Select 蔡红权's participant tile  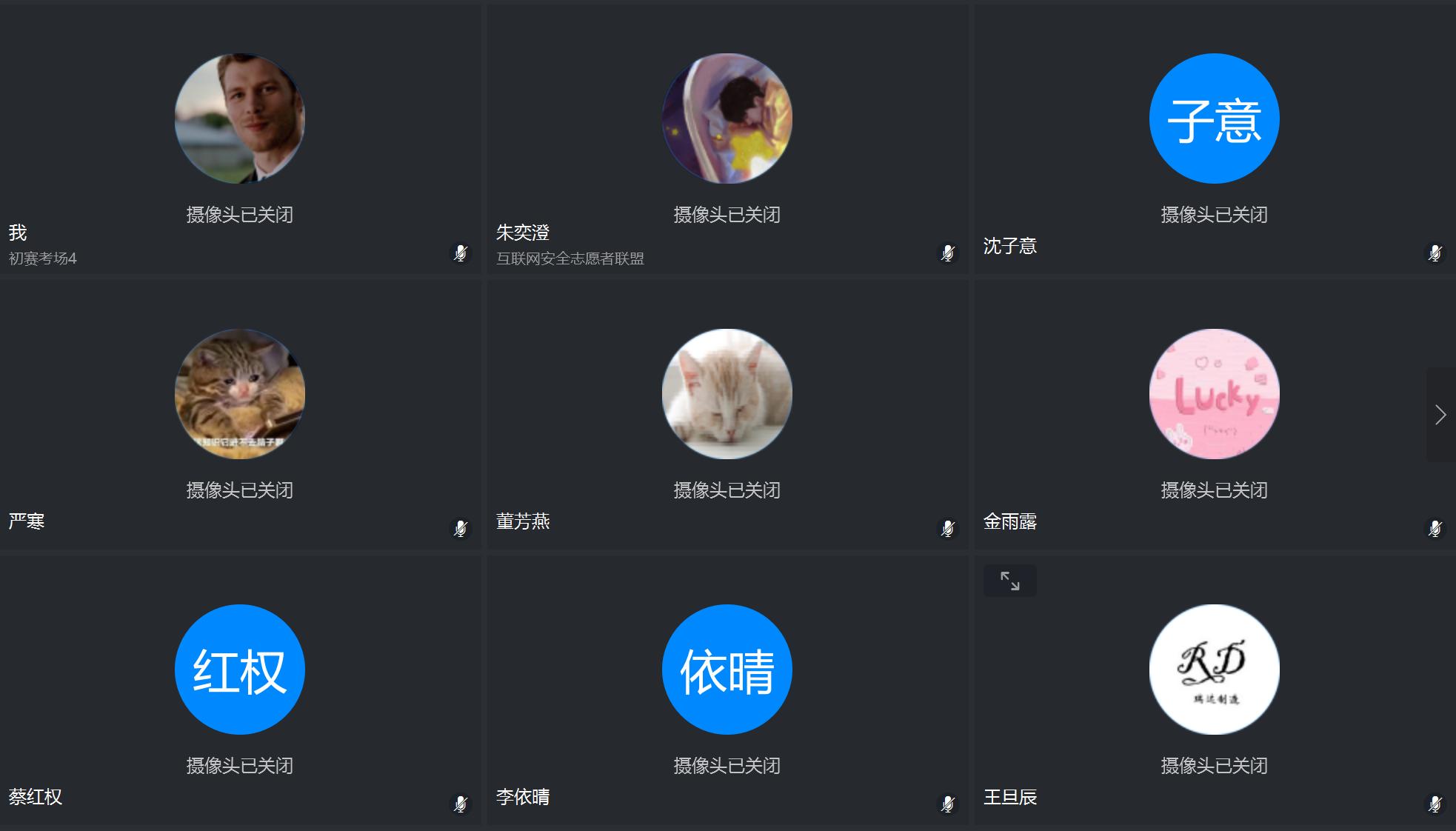click(240, 690)
